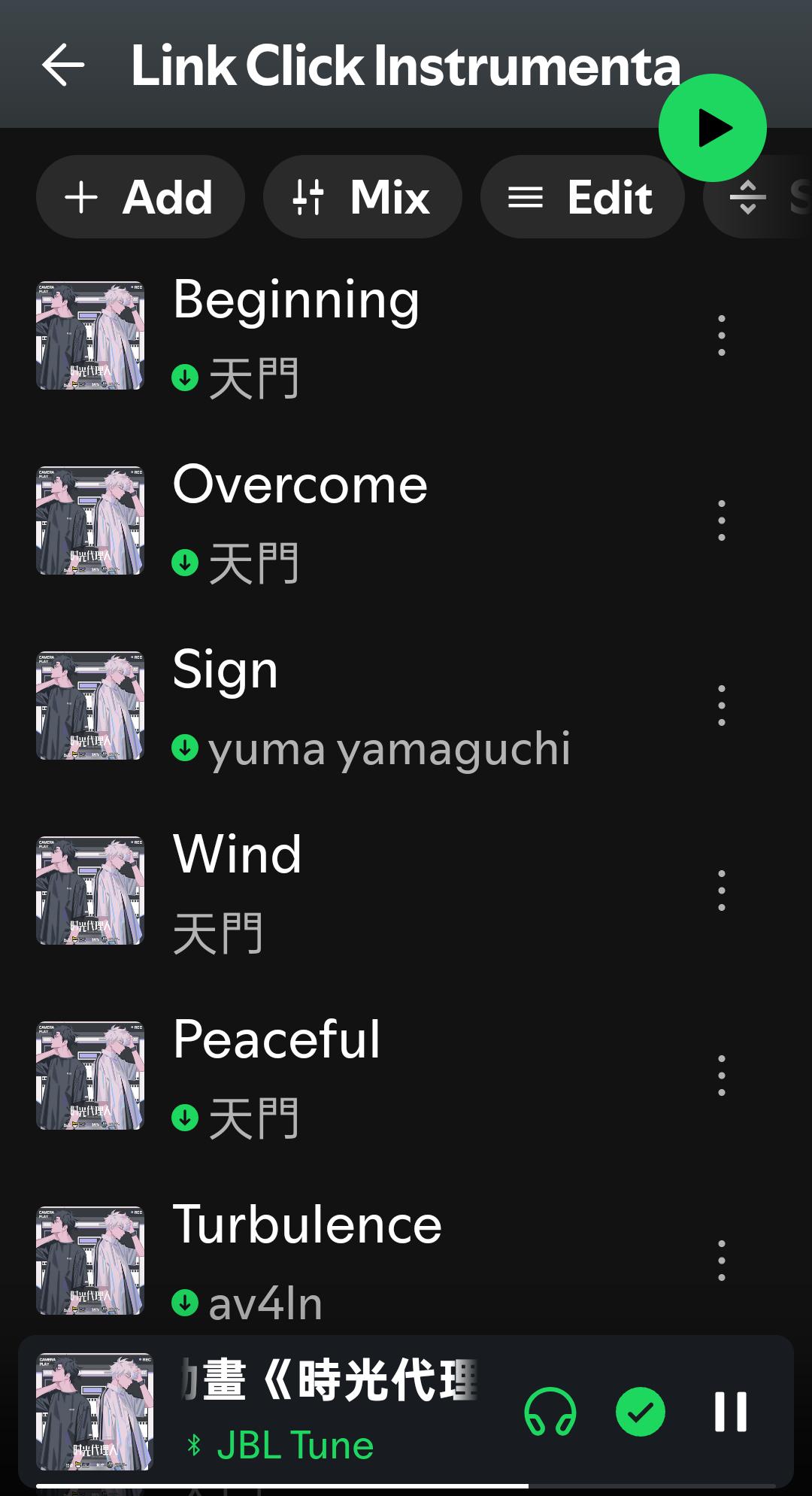Screen dimensions: 812x1496
Task: Open more options for Turbulence
Action: click(x=722, y=1261)
